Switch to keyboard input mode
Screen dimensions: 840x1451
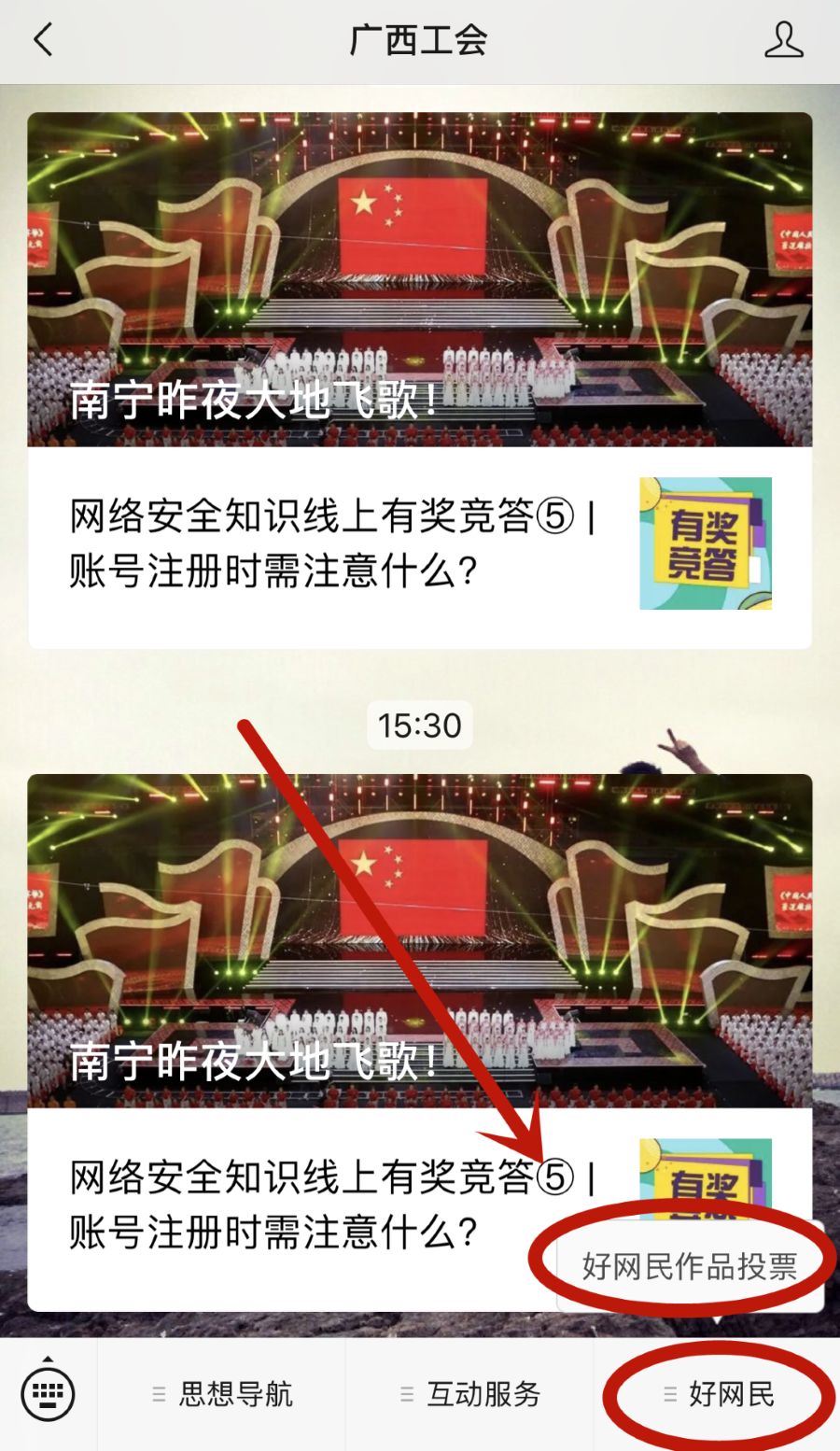click(x=48, y=1394)
